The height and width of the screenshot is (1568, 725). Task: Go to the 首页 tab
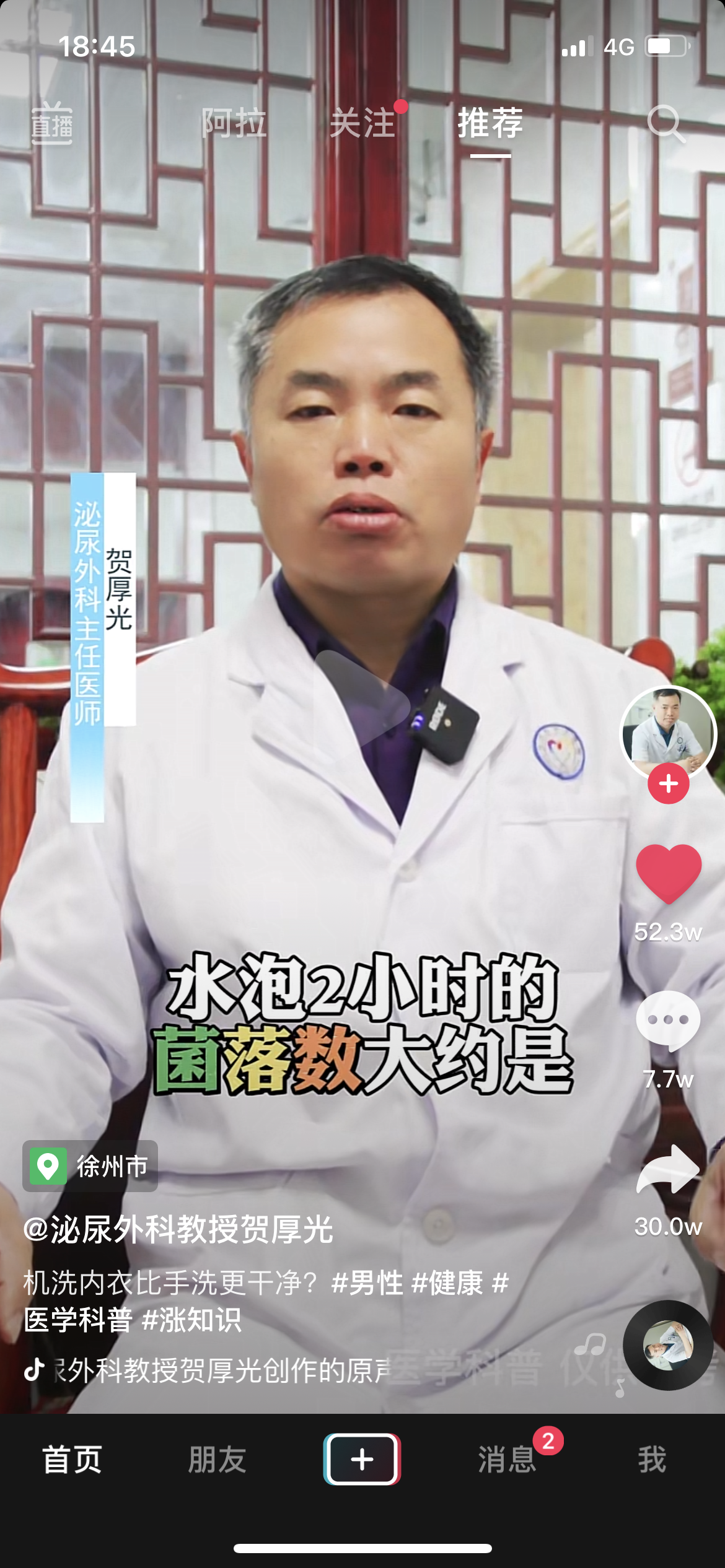click(x=72, y=1460)
